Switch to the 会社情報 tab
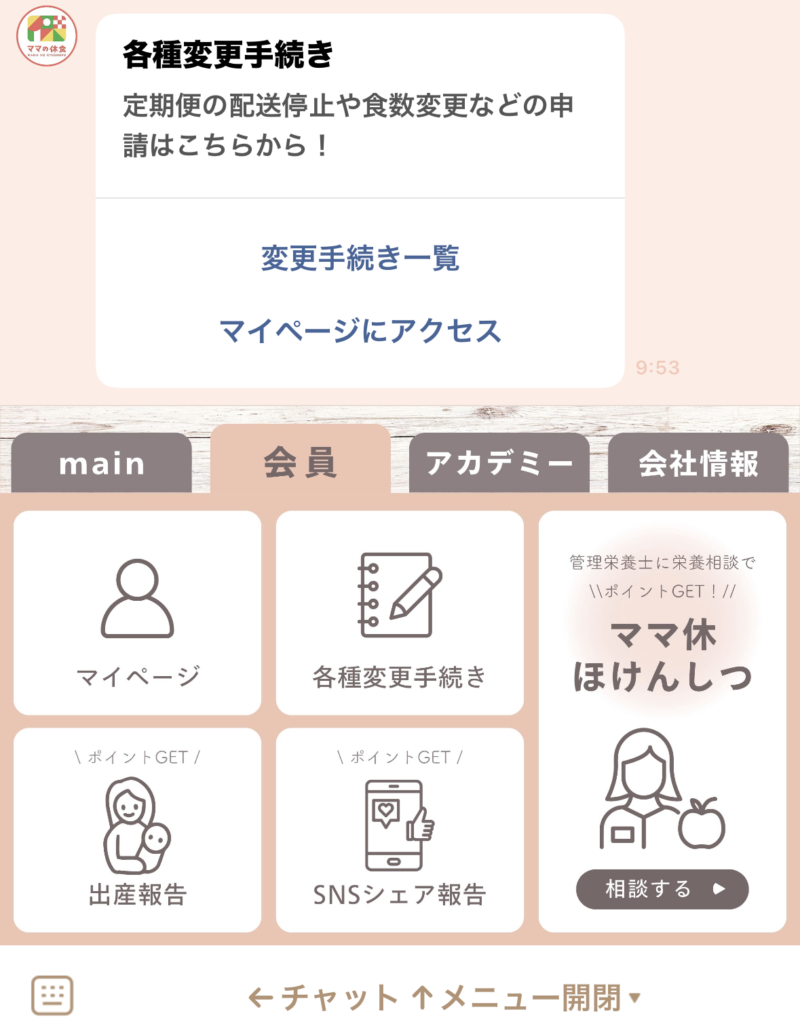The height and width of the screenshot is (1024, 800). coord(698,461)
